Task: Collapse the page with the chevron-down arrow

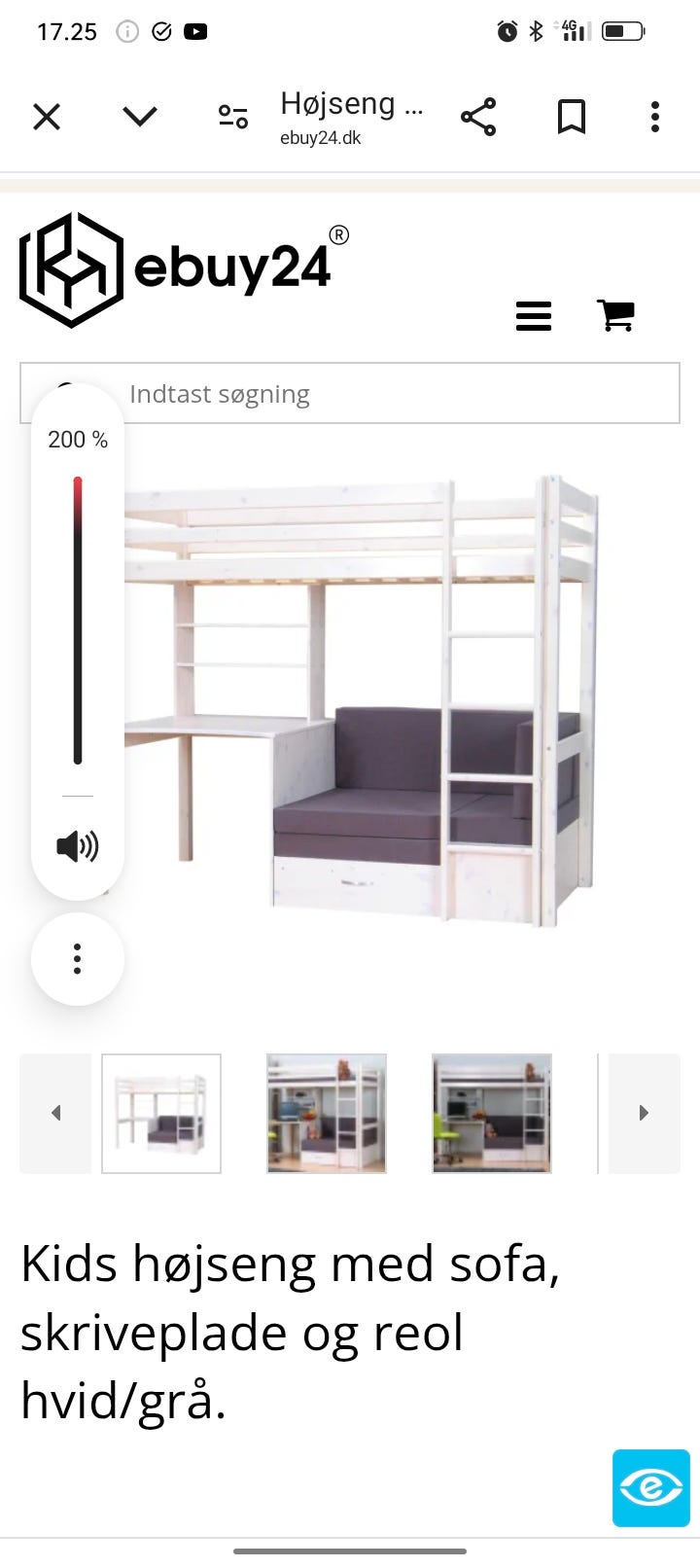Action: click(x=139, y=116)
